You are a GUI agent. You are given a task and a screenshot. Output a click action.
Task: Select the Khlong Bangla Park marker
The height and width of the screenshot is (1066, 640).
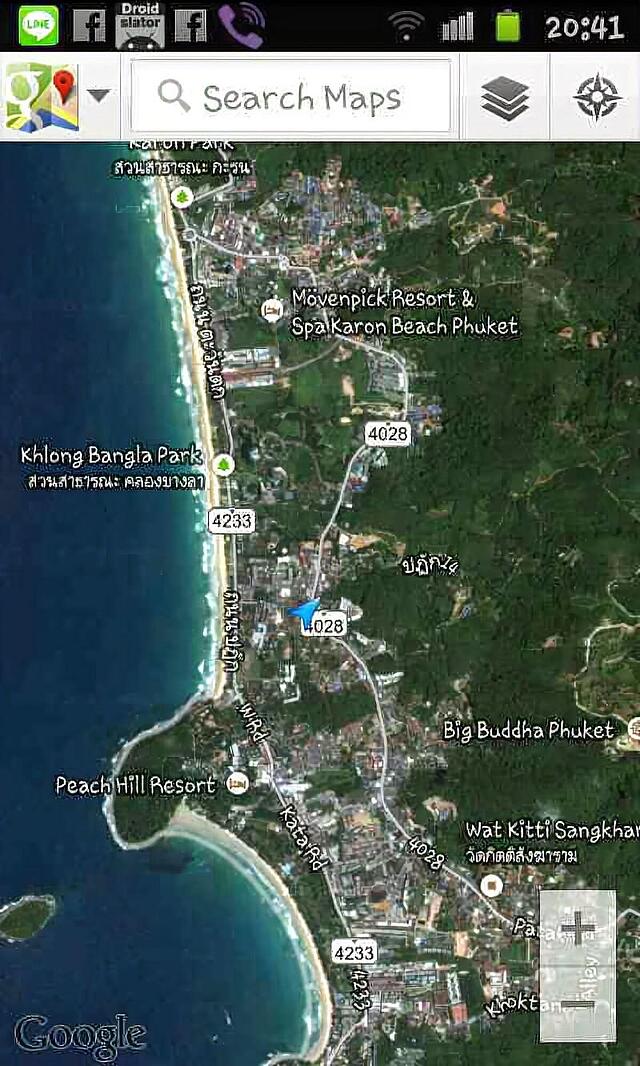click(x=223, y=464)
